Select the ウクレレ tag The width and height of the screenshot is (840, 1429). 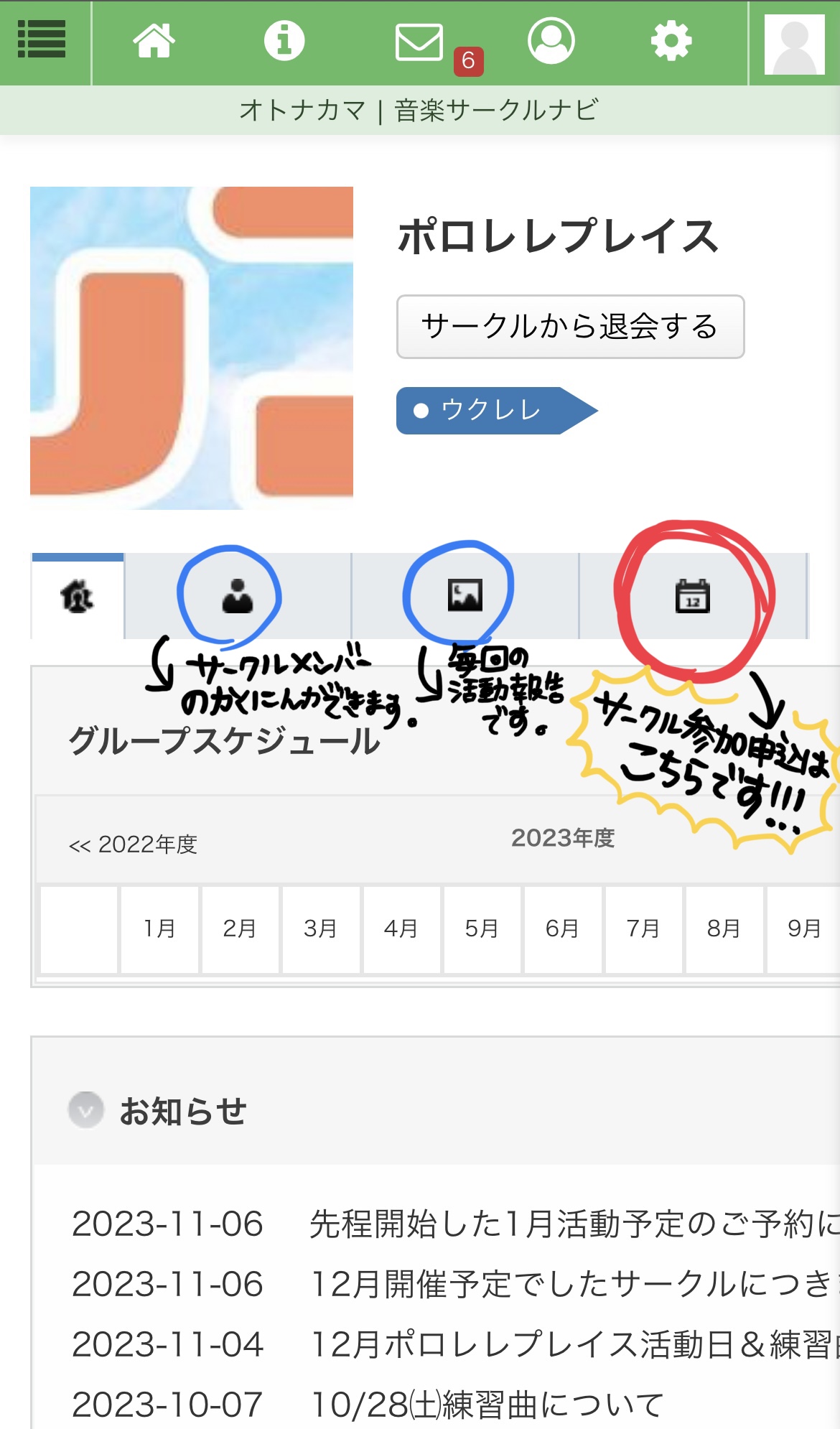pos(490,410)
